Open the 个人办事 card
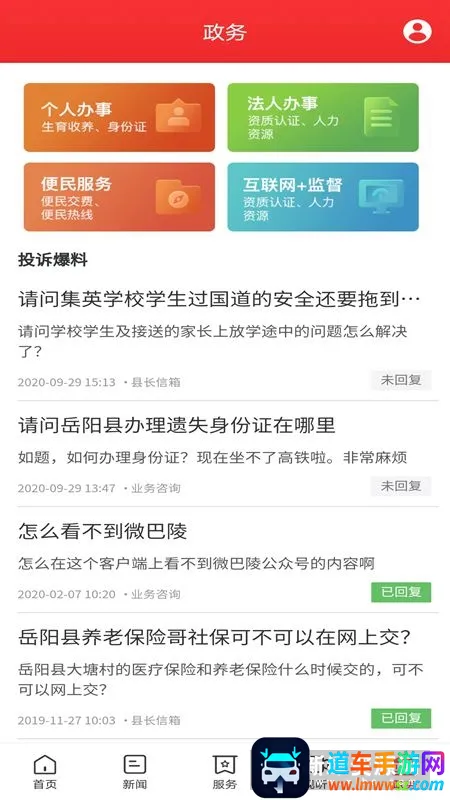Viewport: 450px width, 800px height. [119, 117]
